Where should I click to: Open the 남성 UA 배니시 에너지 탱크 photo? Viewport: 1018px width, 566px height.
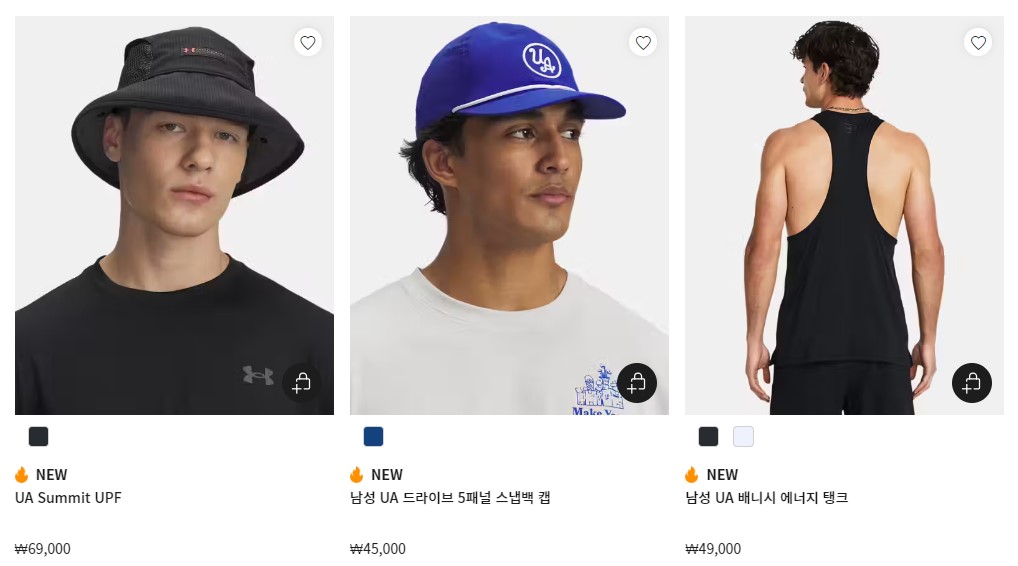(x=844, y=215)
